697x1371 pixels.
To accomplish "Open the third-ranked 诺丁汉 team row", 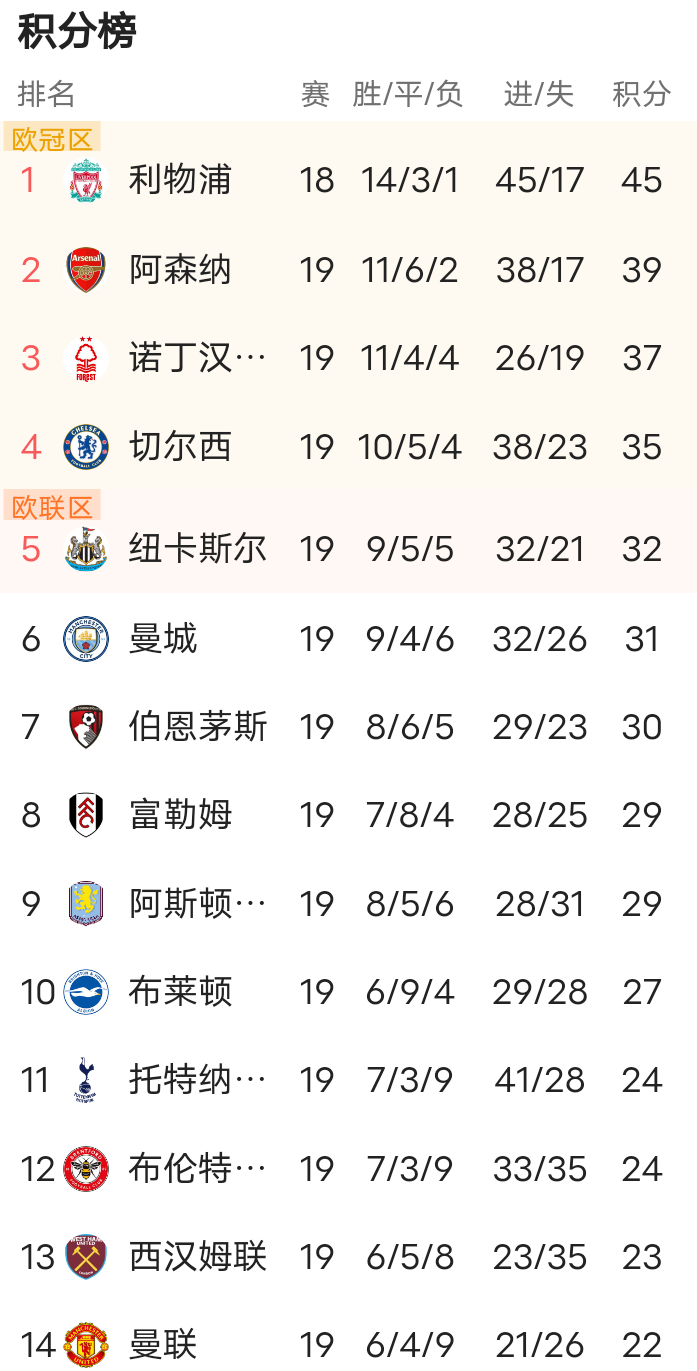I will tap(197, 358).
